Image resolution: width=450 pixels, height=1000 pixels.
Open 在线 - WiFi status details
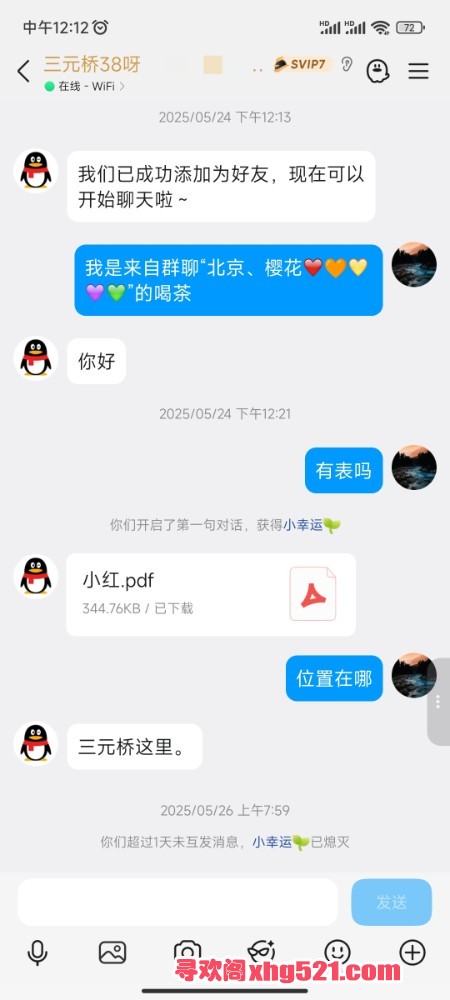click(84, 86)
